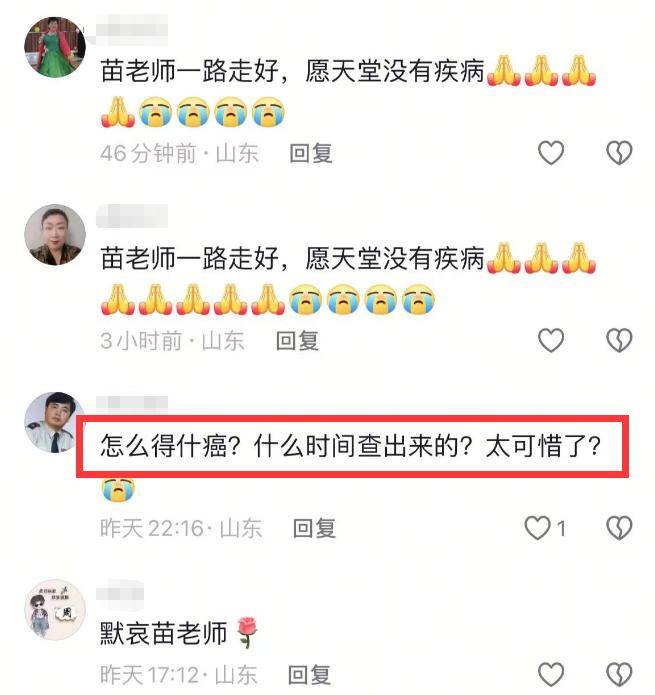Dislike the comment posted 3小时前
655x695 pixels.
(619, 341)
